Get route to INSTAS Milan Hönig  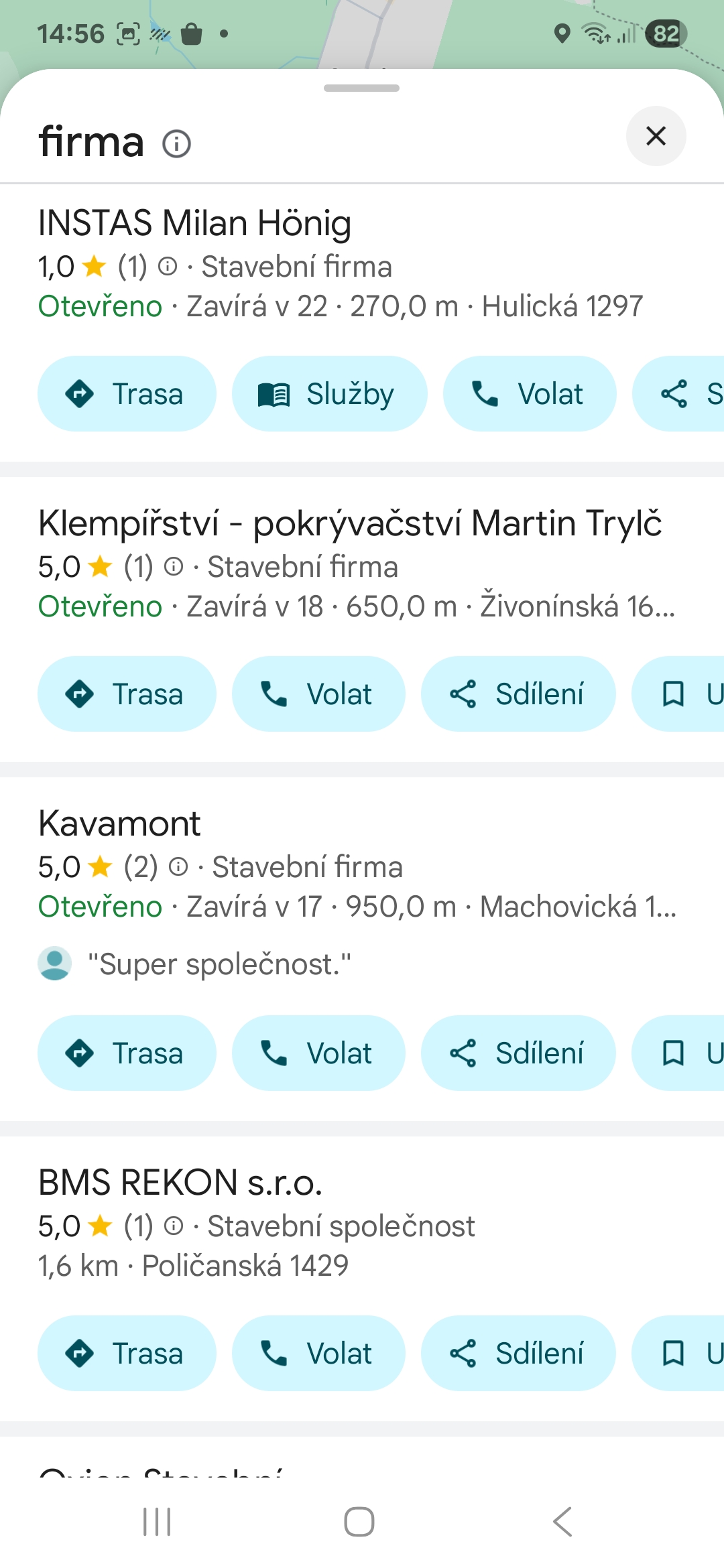point(127,394)
